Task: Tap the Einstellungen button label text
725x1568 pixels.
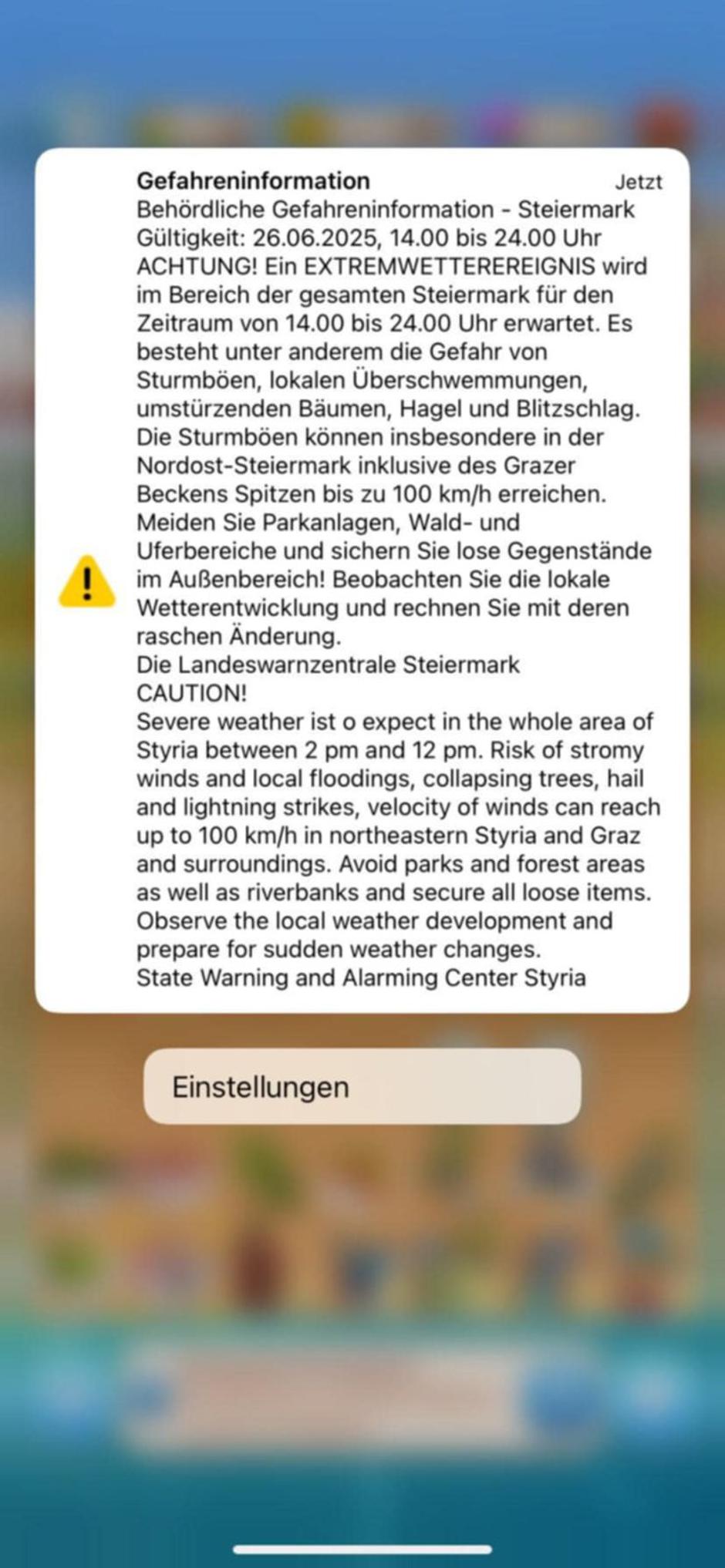Action: tap(260, 1088)
